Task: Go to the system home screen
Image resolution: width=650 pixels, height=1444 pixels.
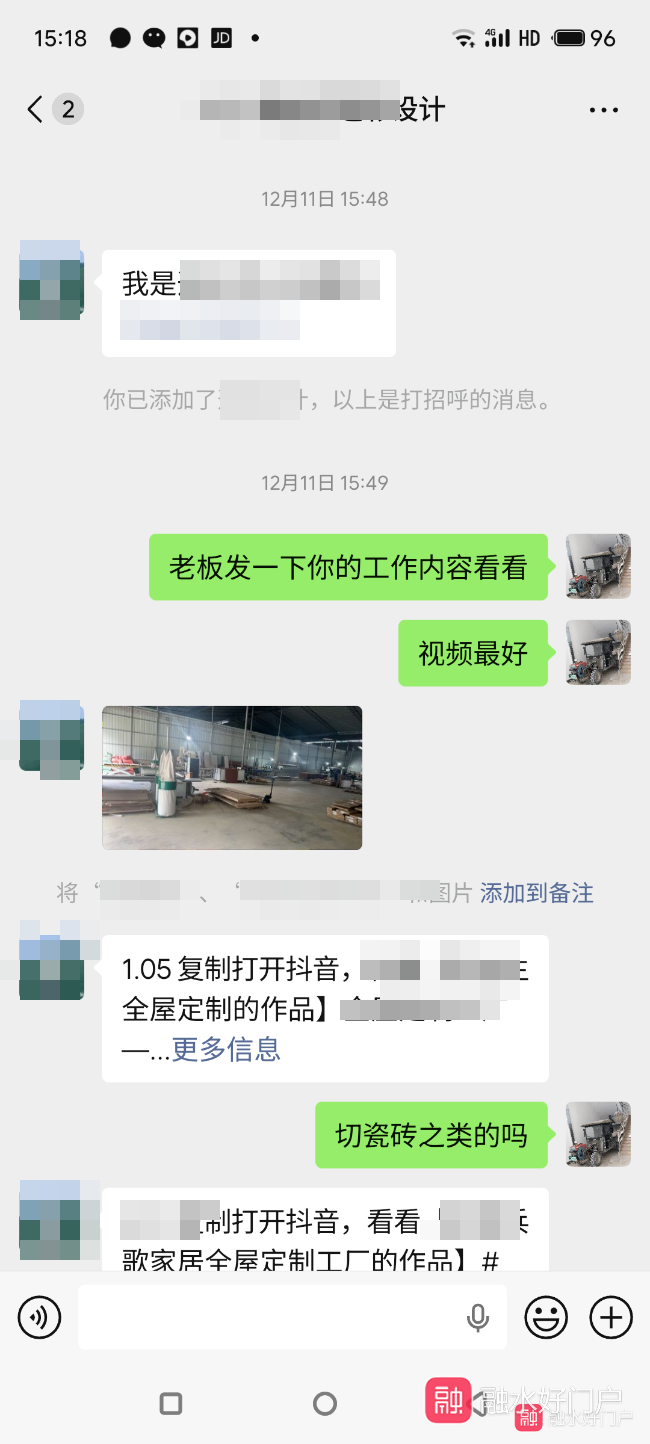Action: click(x=325, y=1404)
